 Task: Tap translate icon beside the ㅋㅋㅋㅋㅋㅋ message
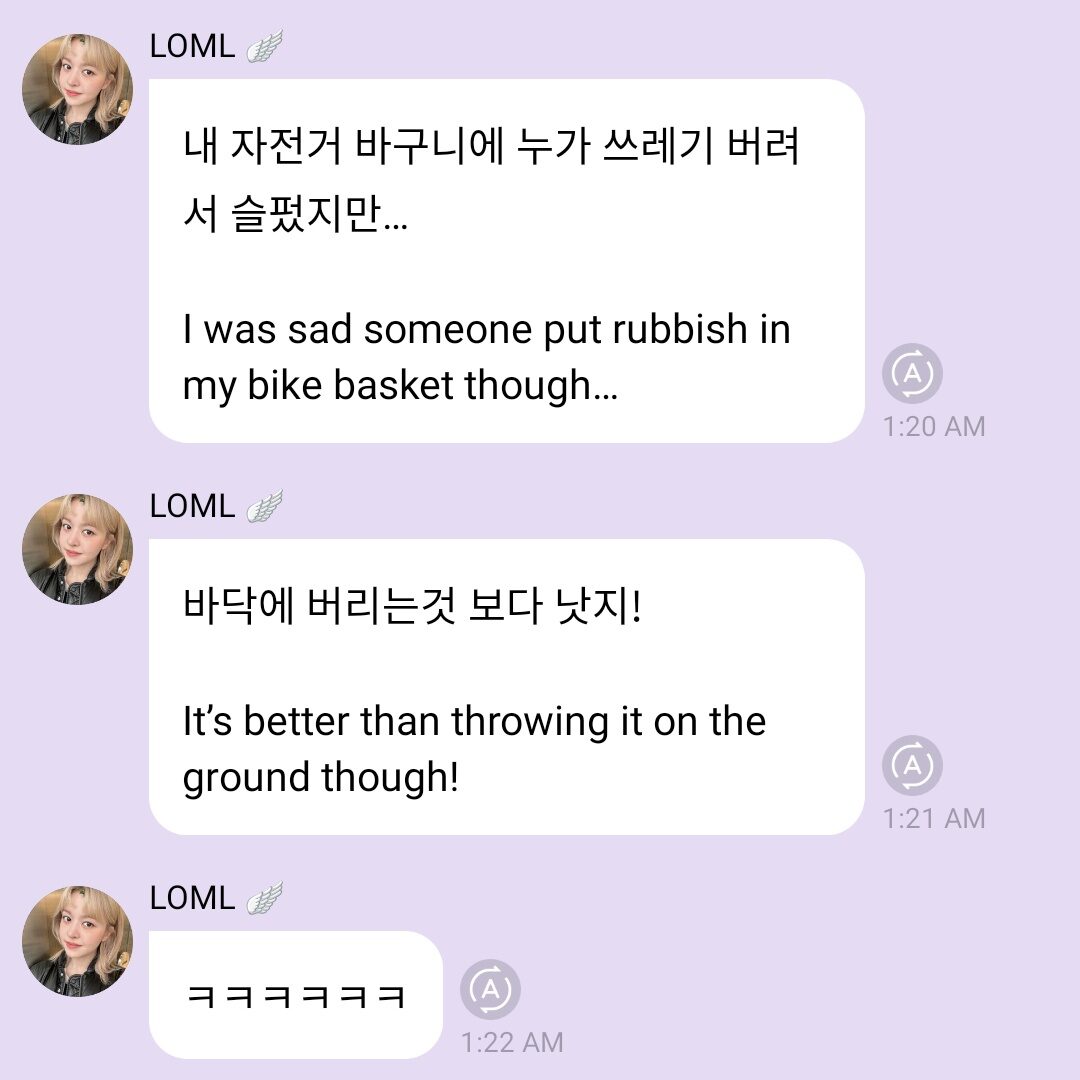[x=490, y=990]
